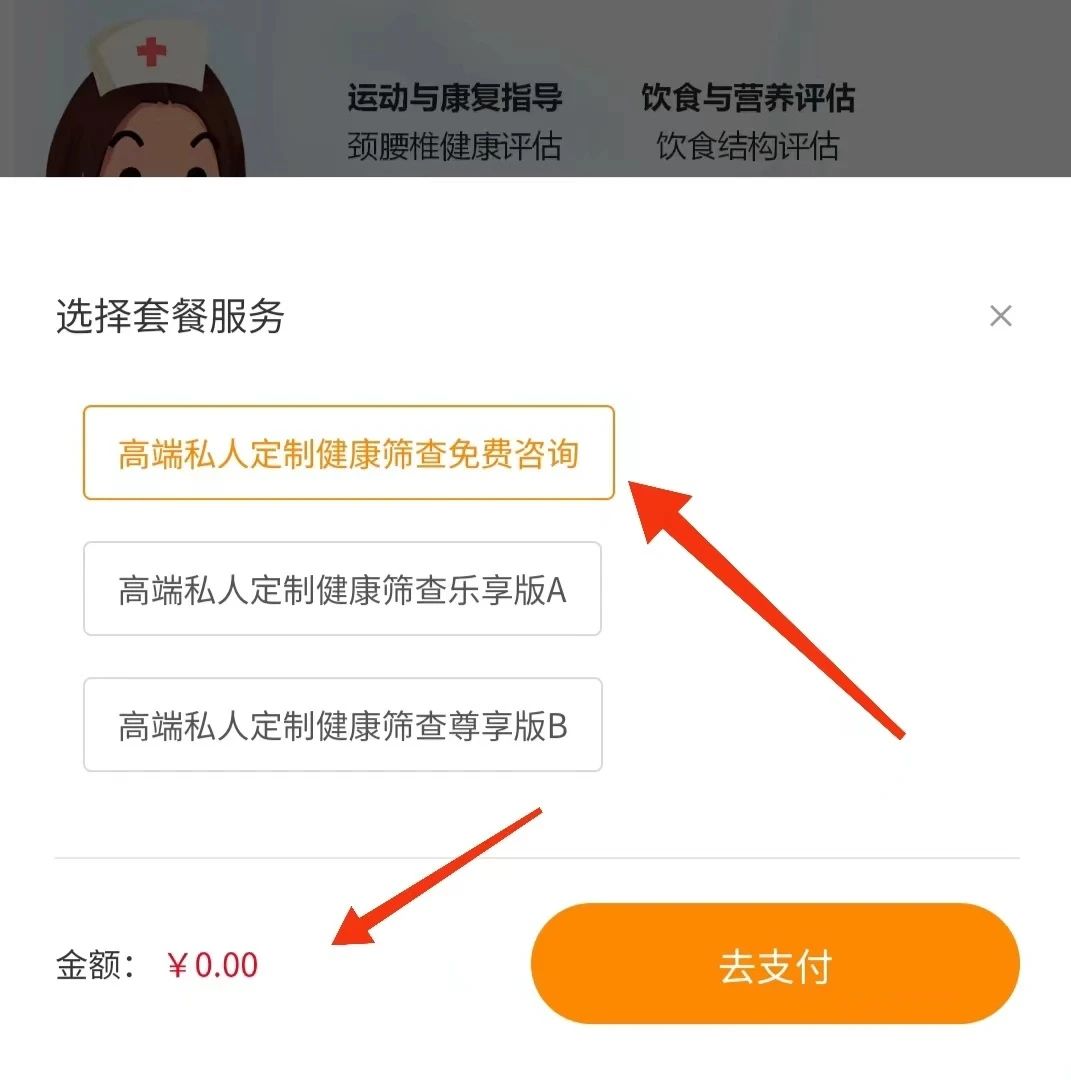Pick the 高端私人定制健康筛查尊享版B package
The image size is (1071, 1080).
coord(342,725)
